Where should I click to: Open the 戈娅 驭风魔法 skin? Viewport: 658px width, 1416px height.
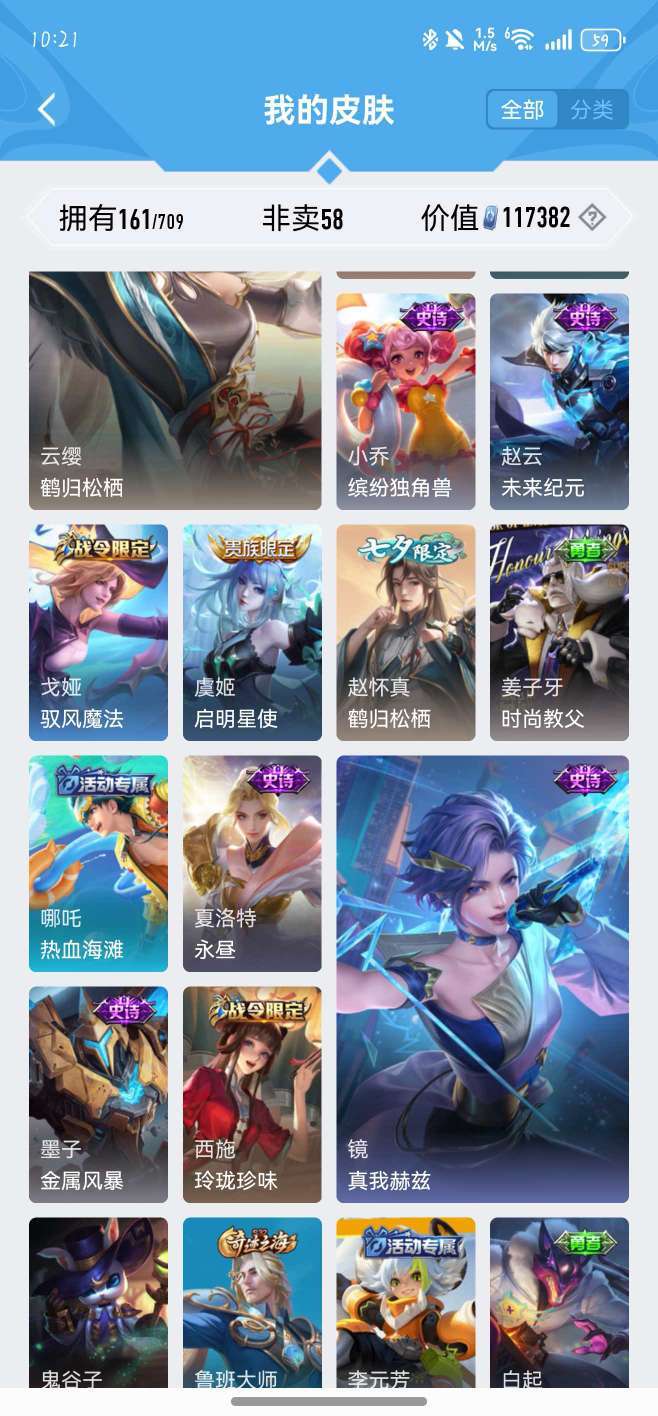pyautogui.click(x=98, y=632)
